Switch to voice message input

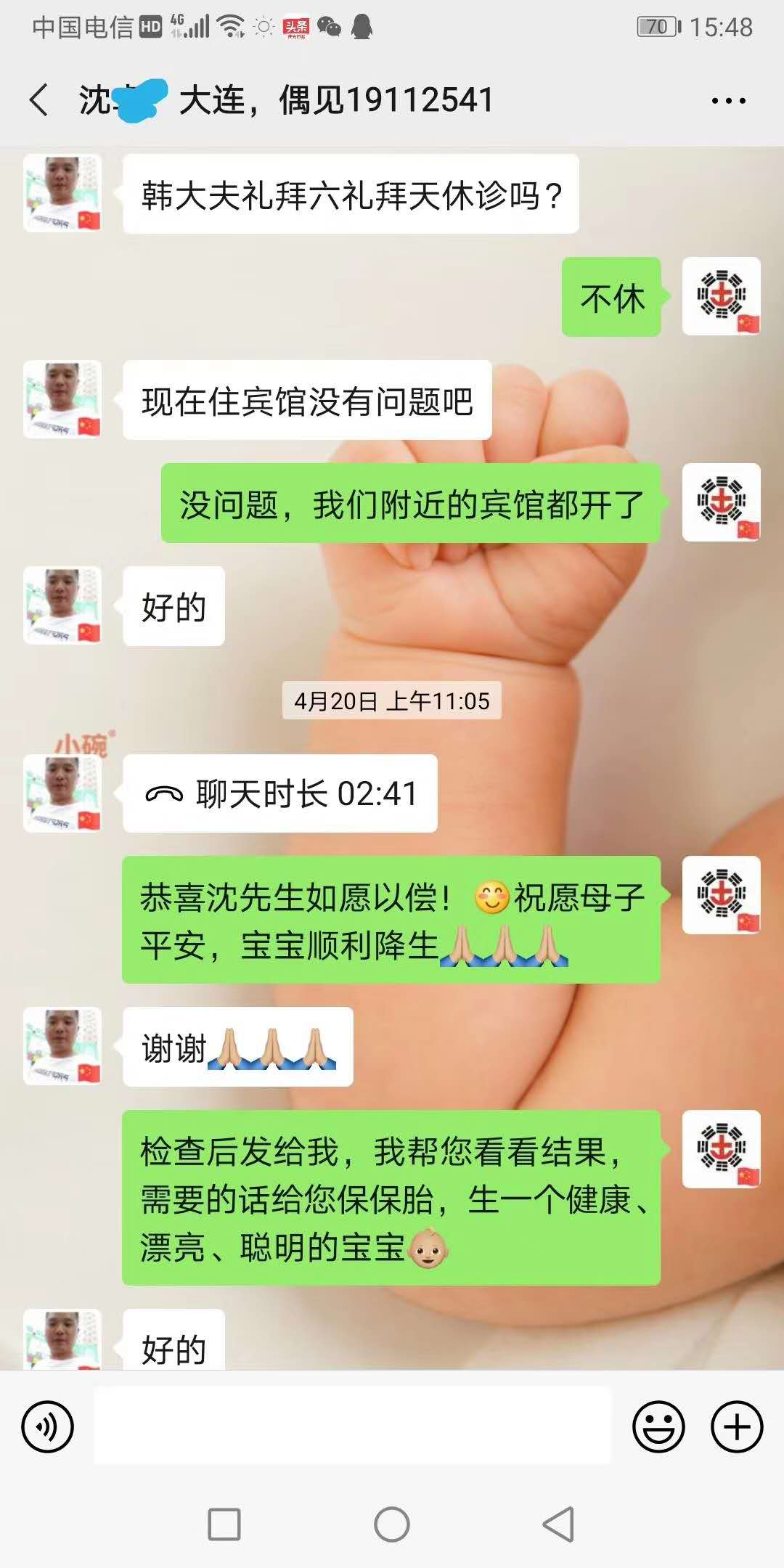48,1426
